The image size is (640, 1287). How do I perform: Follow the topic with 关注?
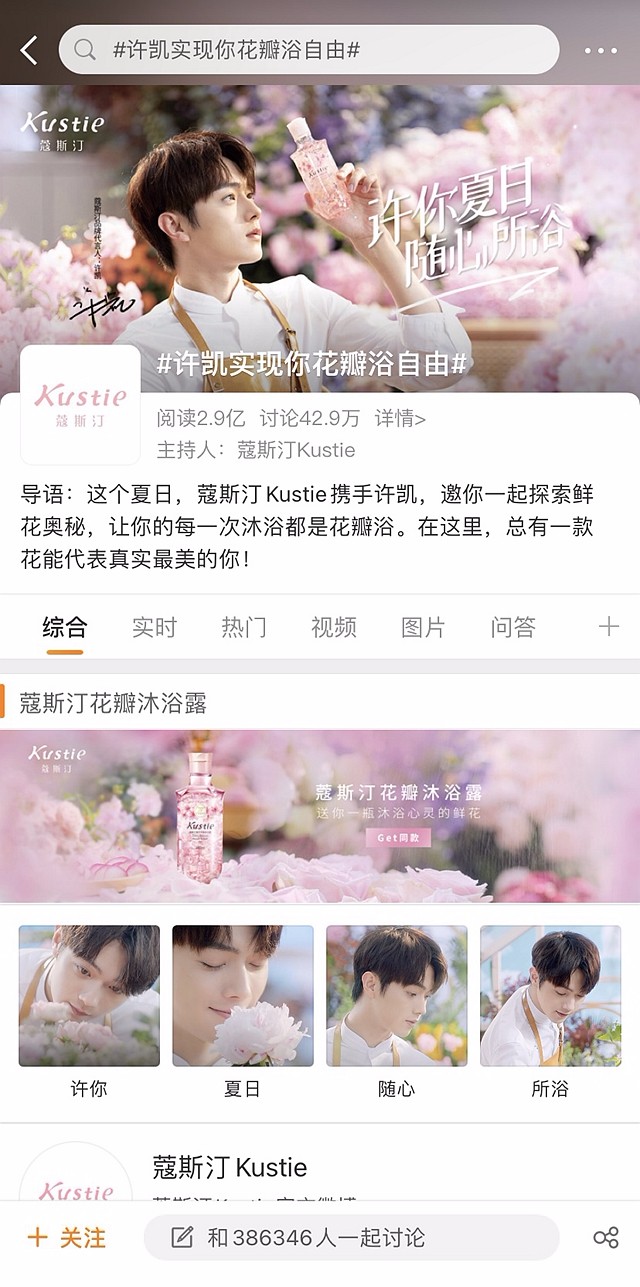click(66, 1238)
